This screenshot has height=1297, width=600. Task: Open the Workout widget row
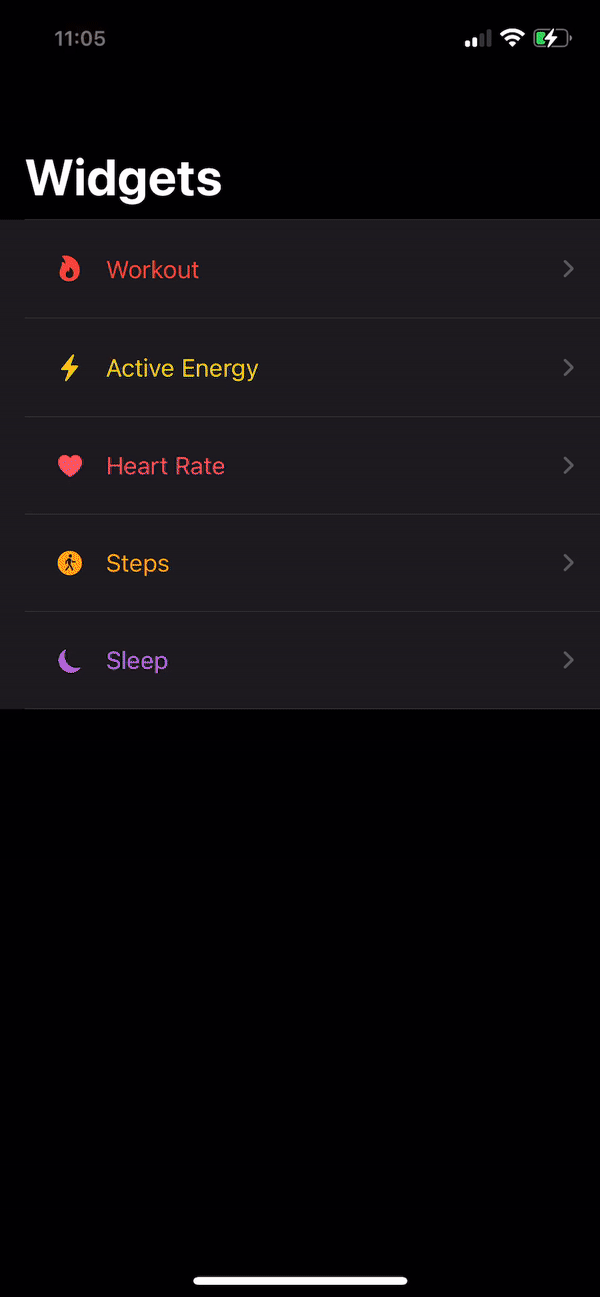pyautogui.click(x=300, y=269)
